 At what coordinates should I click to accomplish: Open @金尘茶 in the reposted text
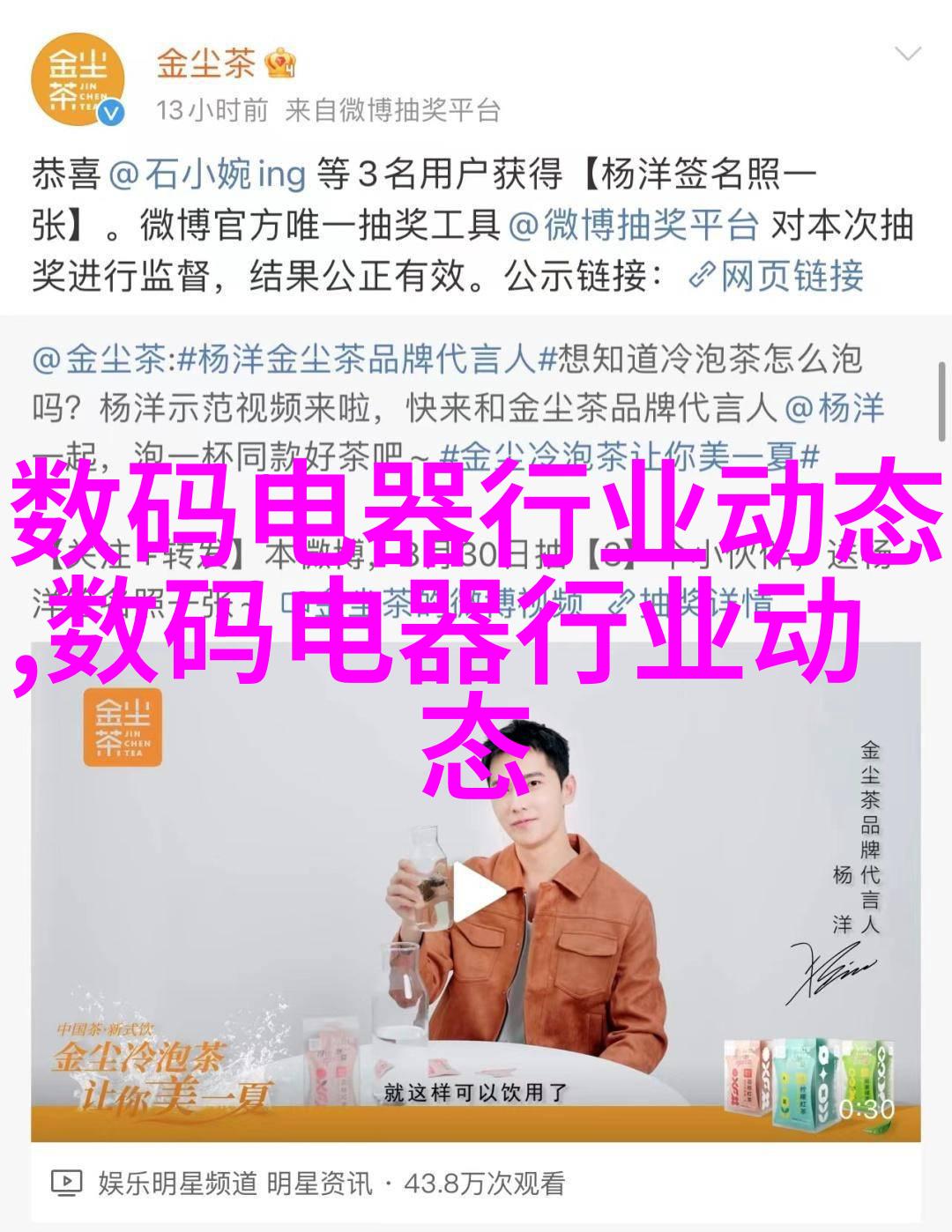(x=99, y=360)
